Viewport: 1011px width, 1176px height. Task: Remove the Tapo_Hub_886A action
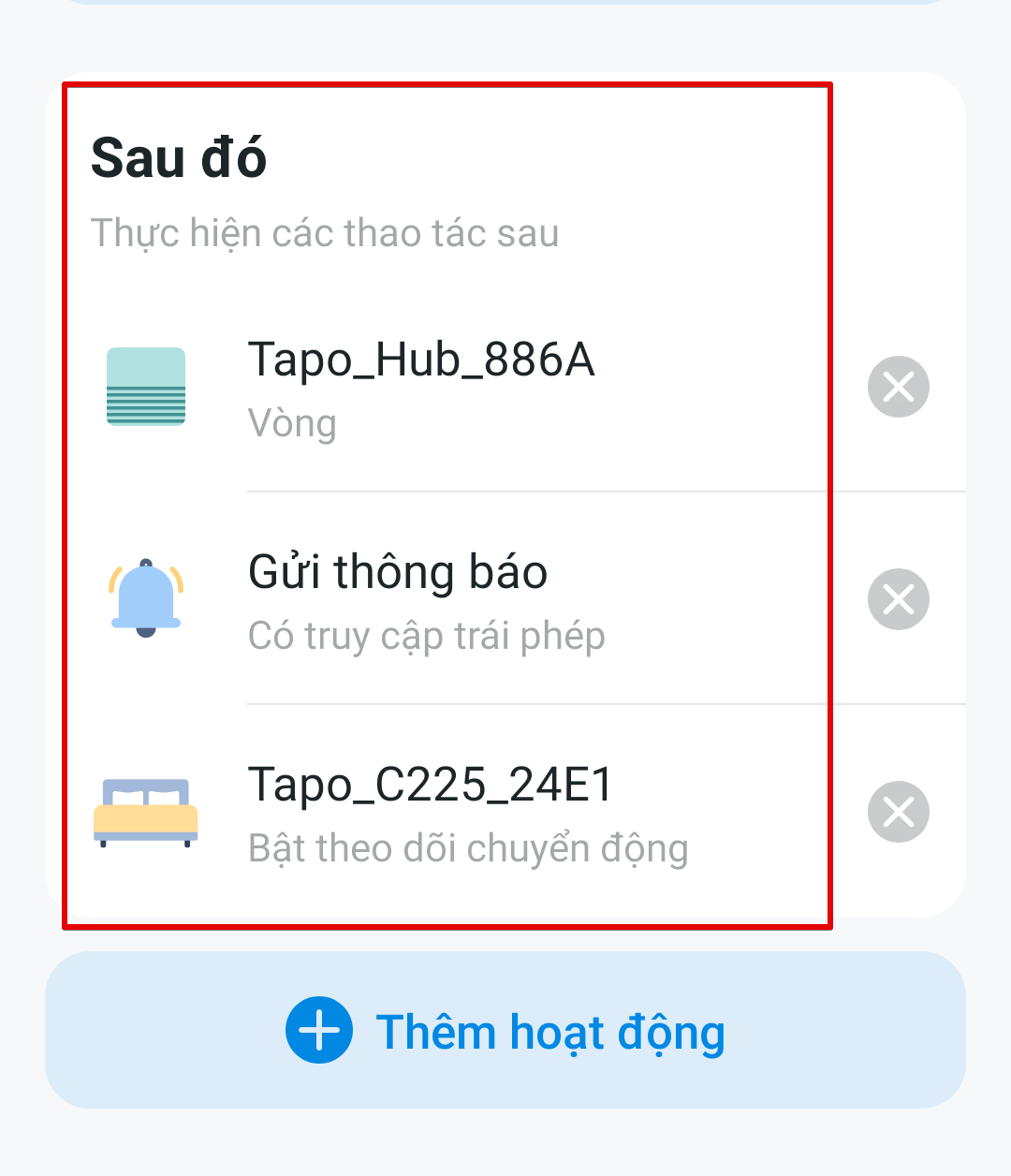click(x=898, y=387)
